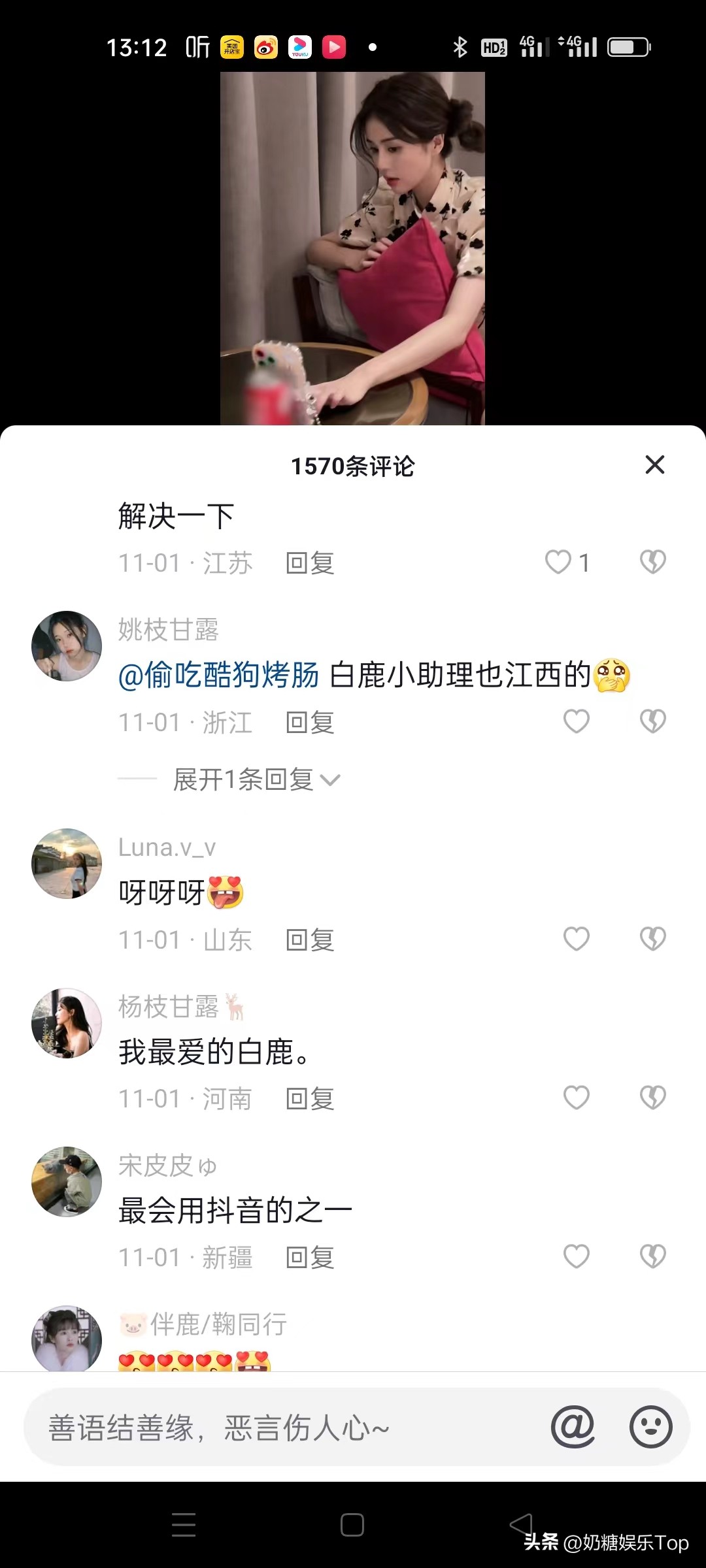The image size is (706, 1568).
Task: Close the comments panel
Action: (x=655, y=465)
